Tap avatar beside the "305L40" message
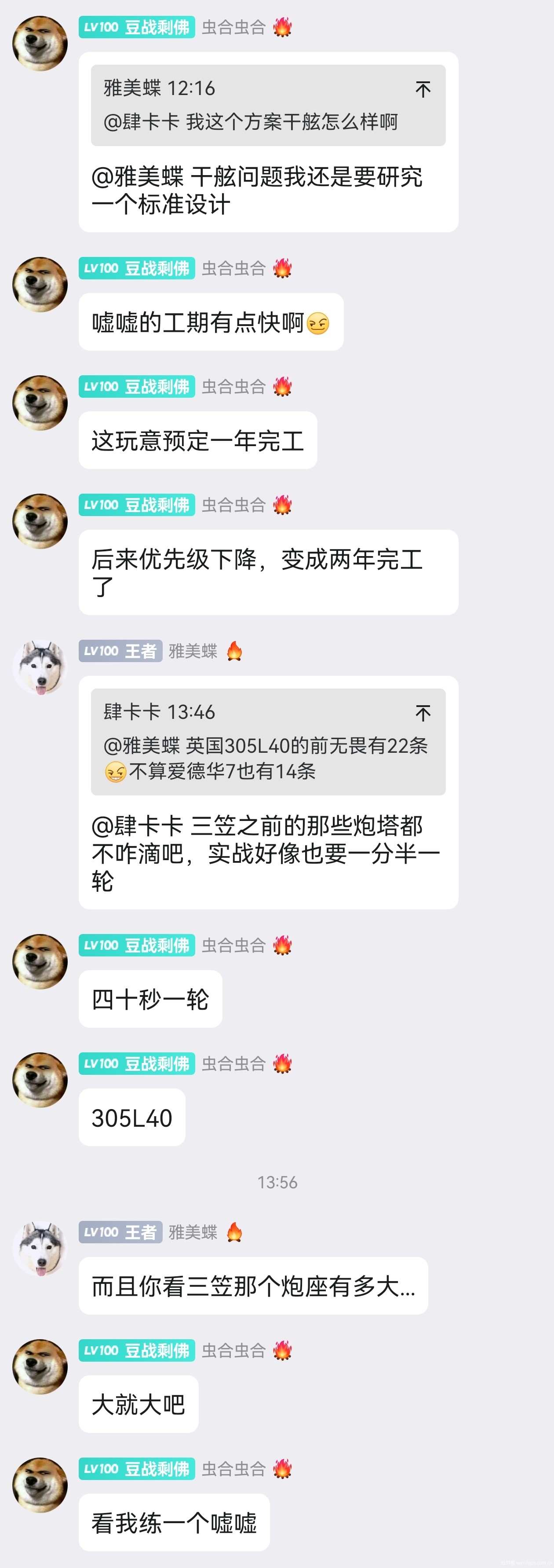This screenshot has height=1568, width=554. pos(40,1079)
